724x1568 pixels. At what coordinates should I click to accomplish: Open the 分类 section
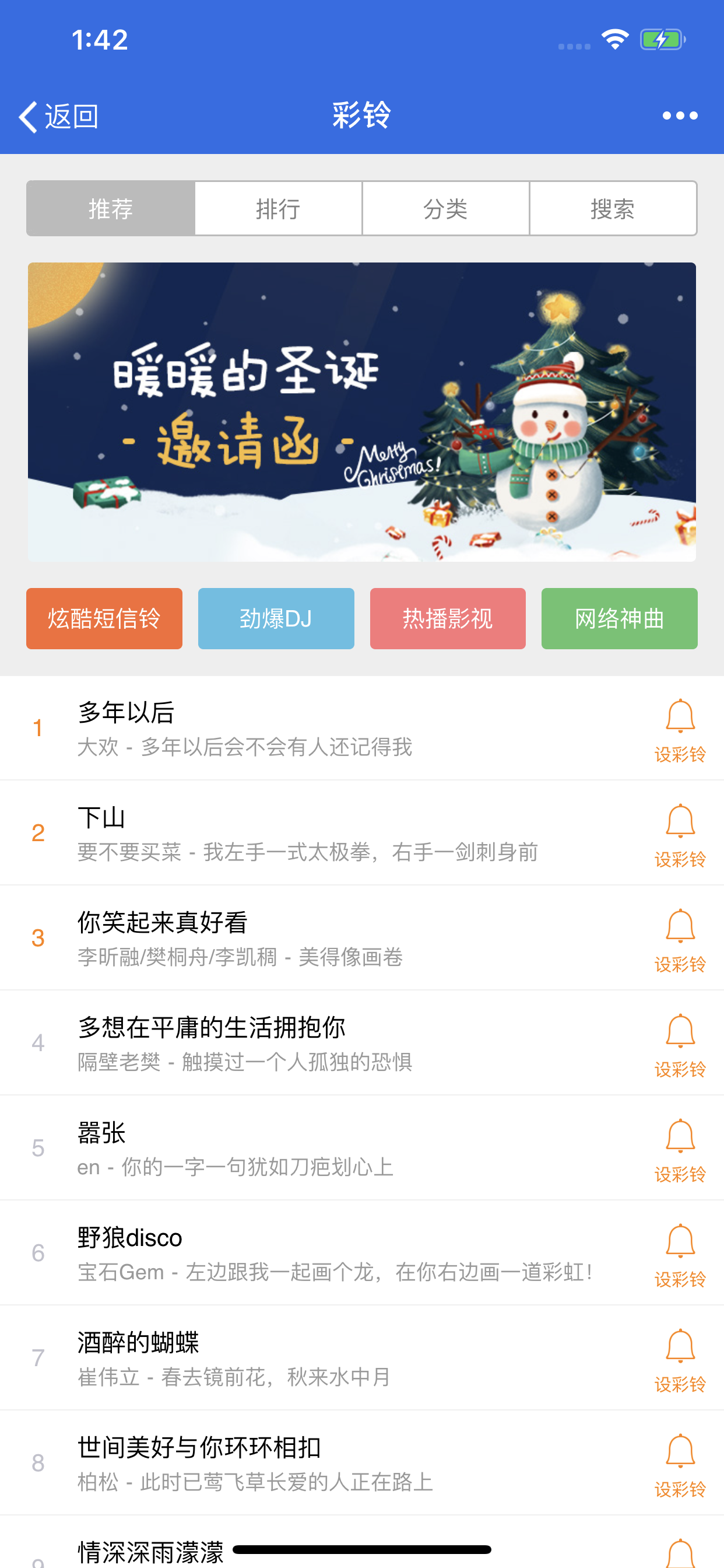tap(445, 208)
